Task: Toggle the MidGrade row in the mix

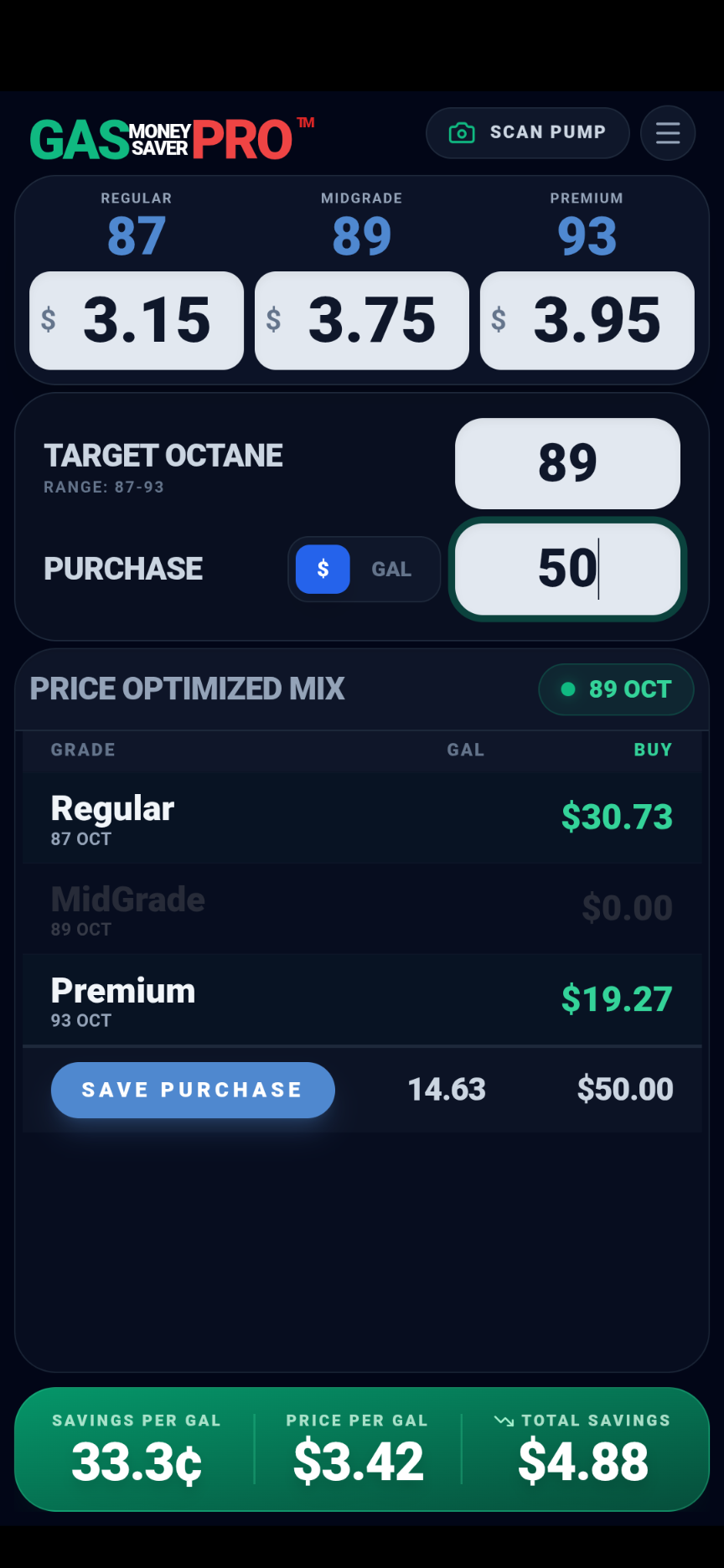Action: (x=362, y=909)
